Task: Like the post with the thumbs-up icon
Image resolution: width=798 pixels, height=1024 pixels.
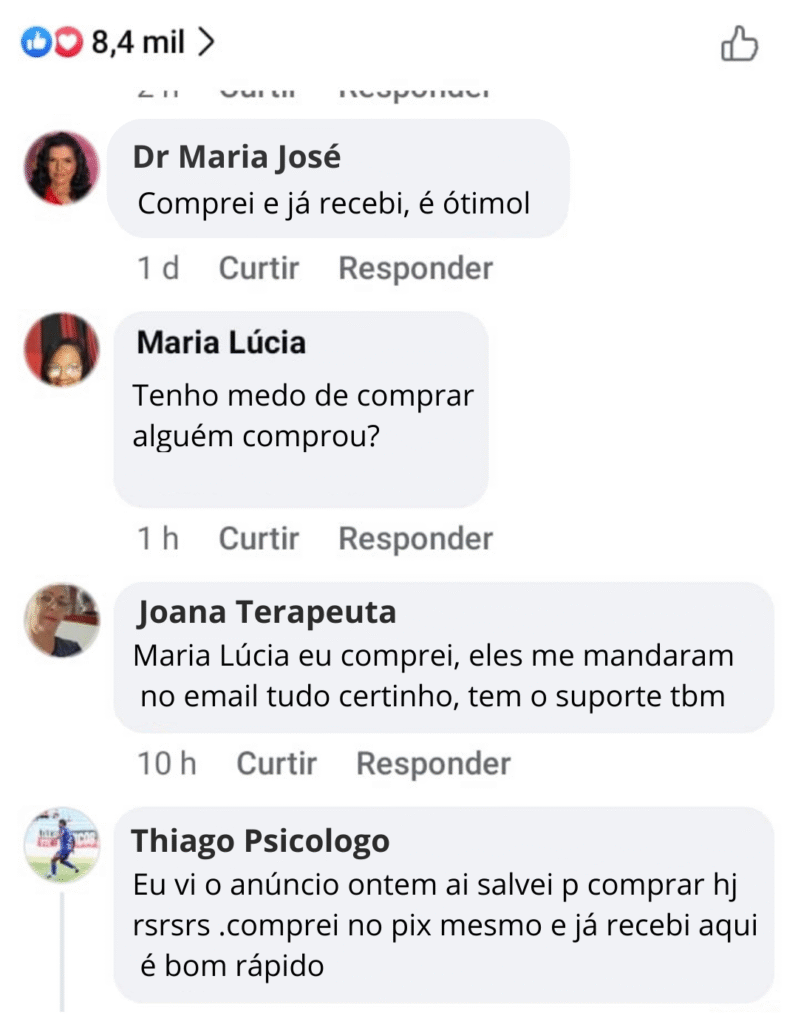Action: click(x=739, y=45)
